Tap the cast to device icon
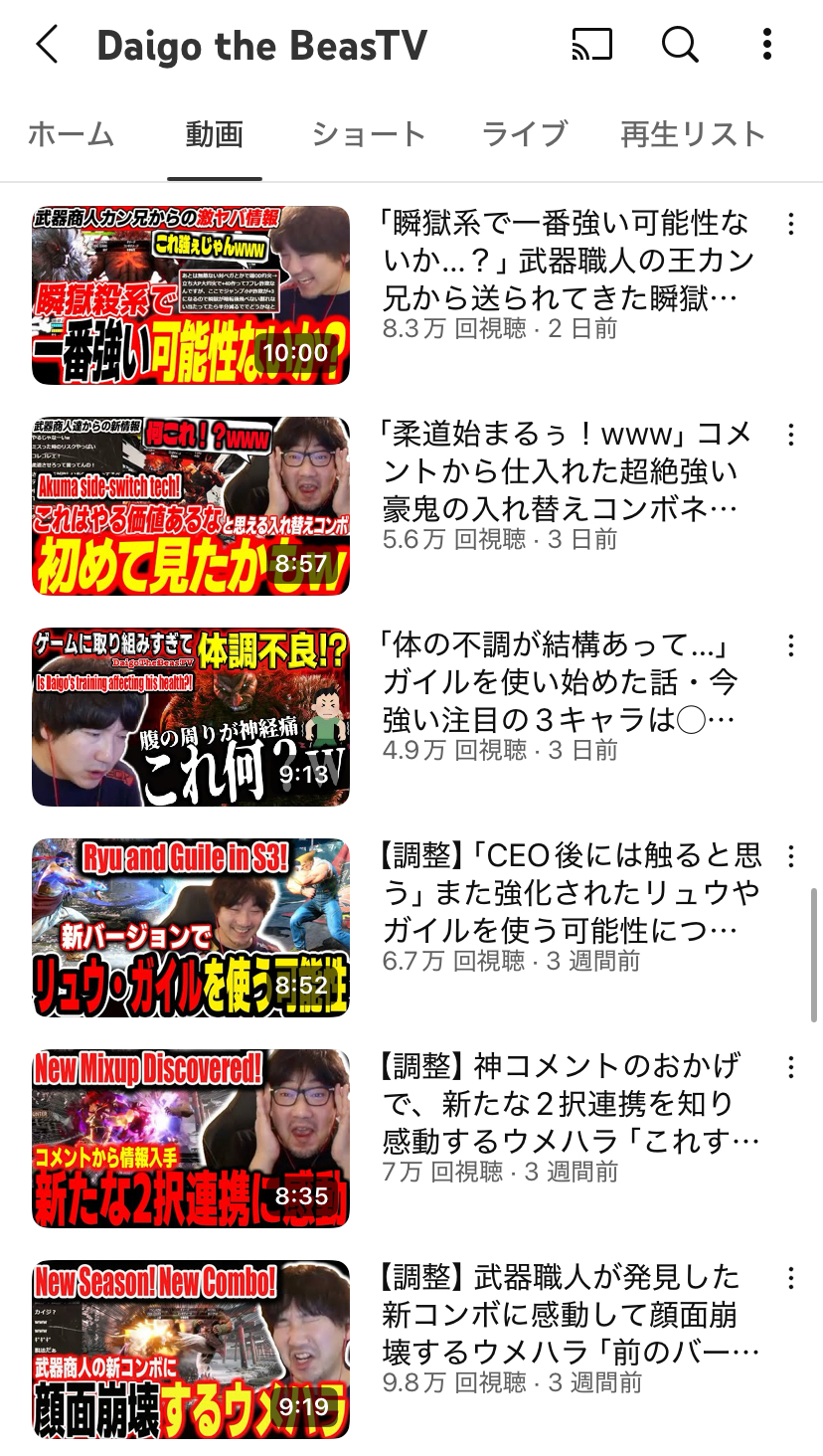 (x=591, y=45)
